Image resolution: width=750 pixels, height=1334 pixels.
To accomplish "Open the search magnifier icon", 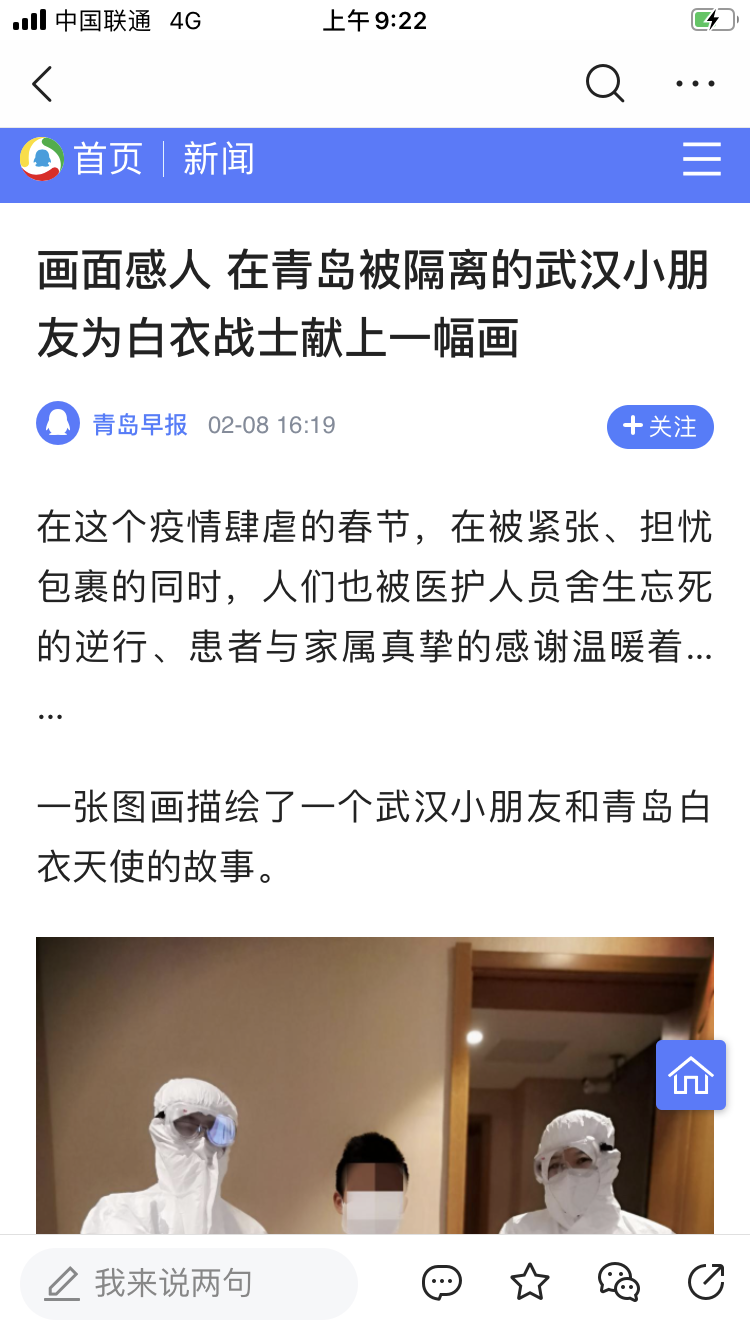I will 604,84.
